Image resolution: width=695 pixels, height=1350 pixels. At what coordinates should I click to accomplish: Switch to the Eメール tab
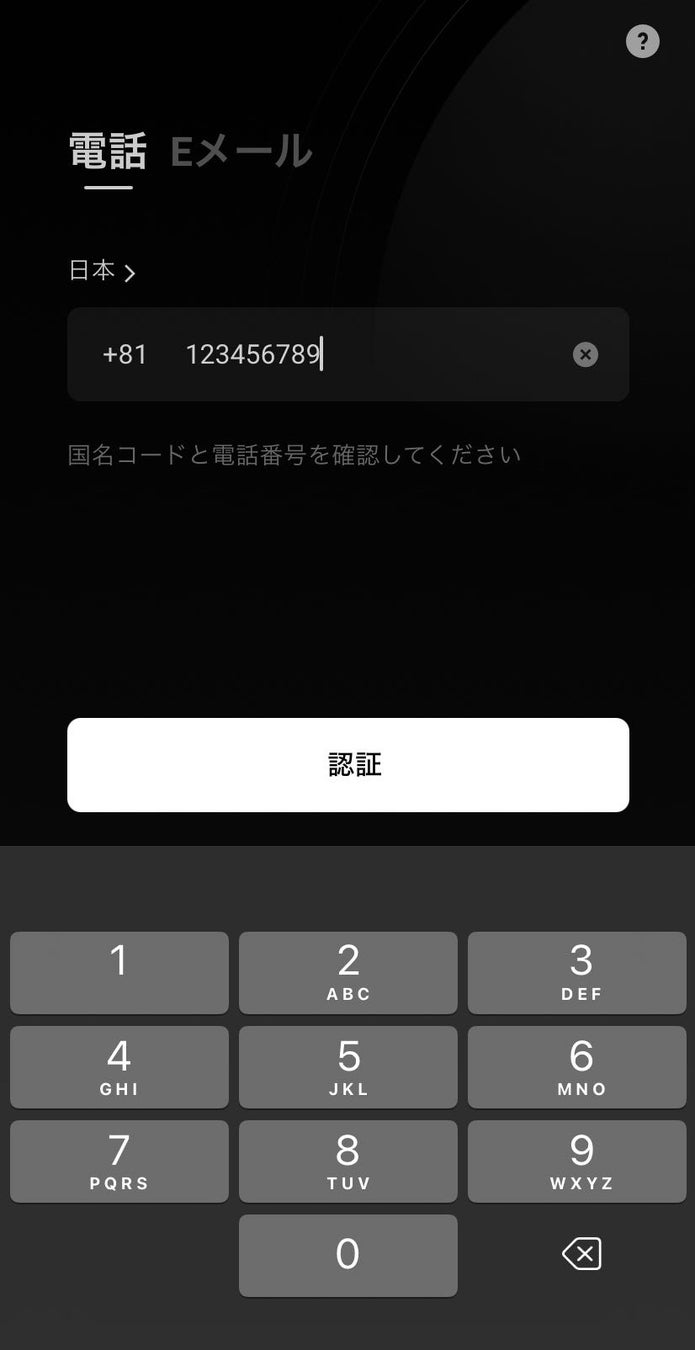coord(241,151)
